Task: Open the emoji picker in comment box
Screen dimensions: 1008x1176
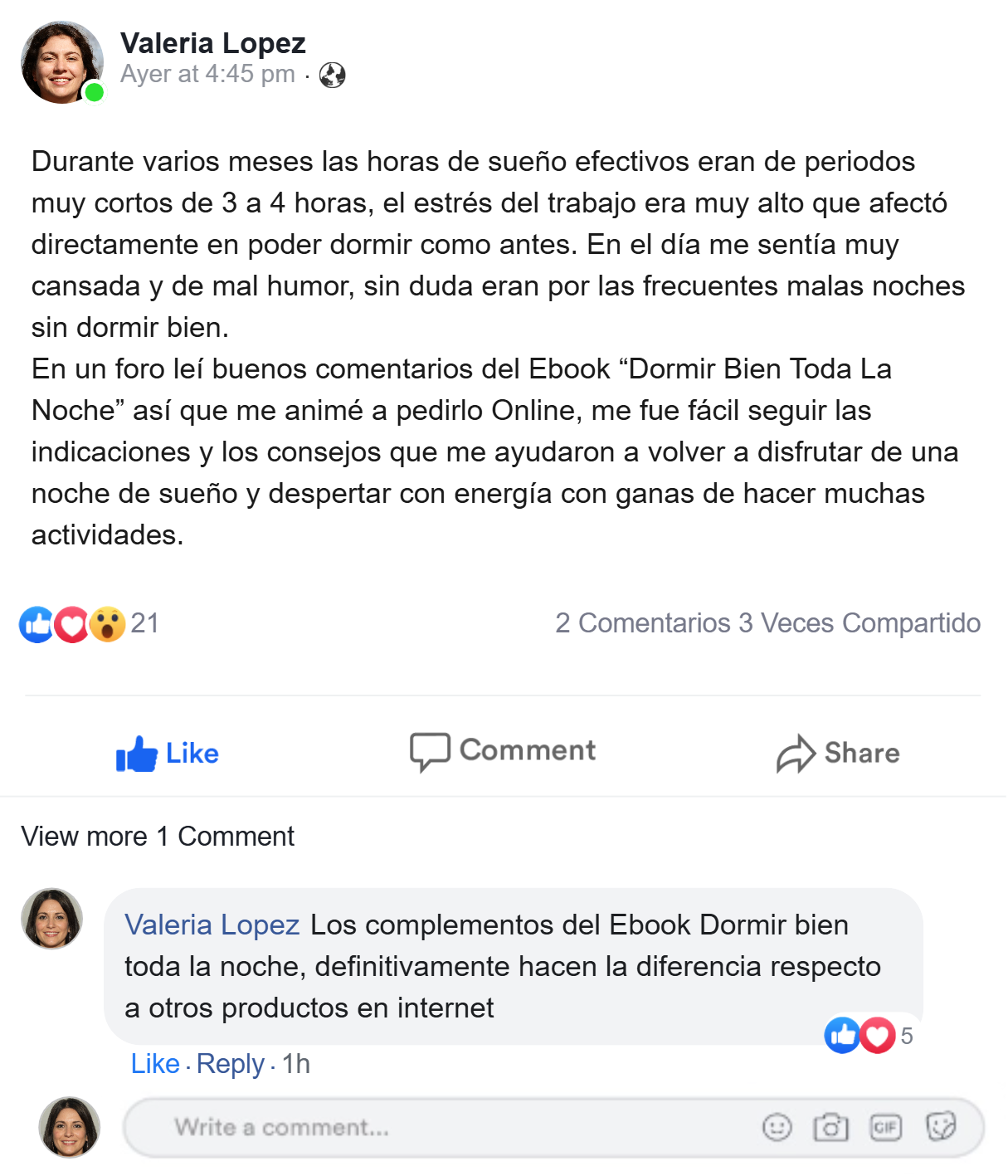Action: tap(777, 1127)
